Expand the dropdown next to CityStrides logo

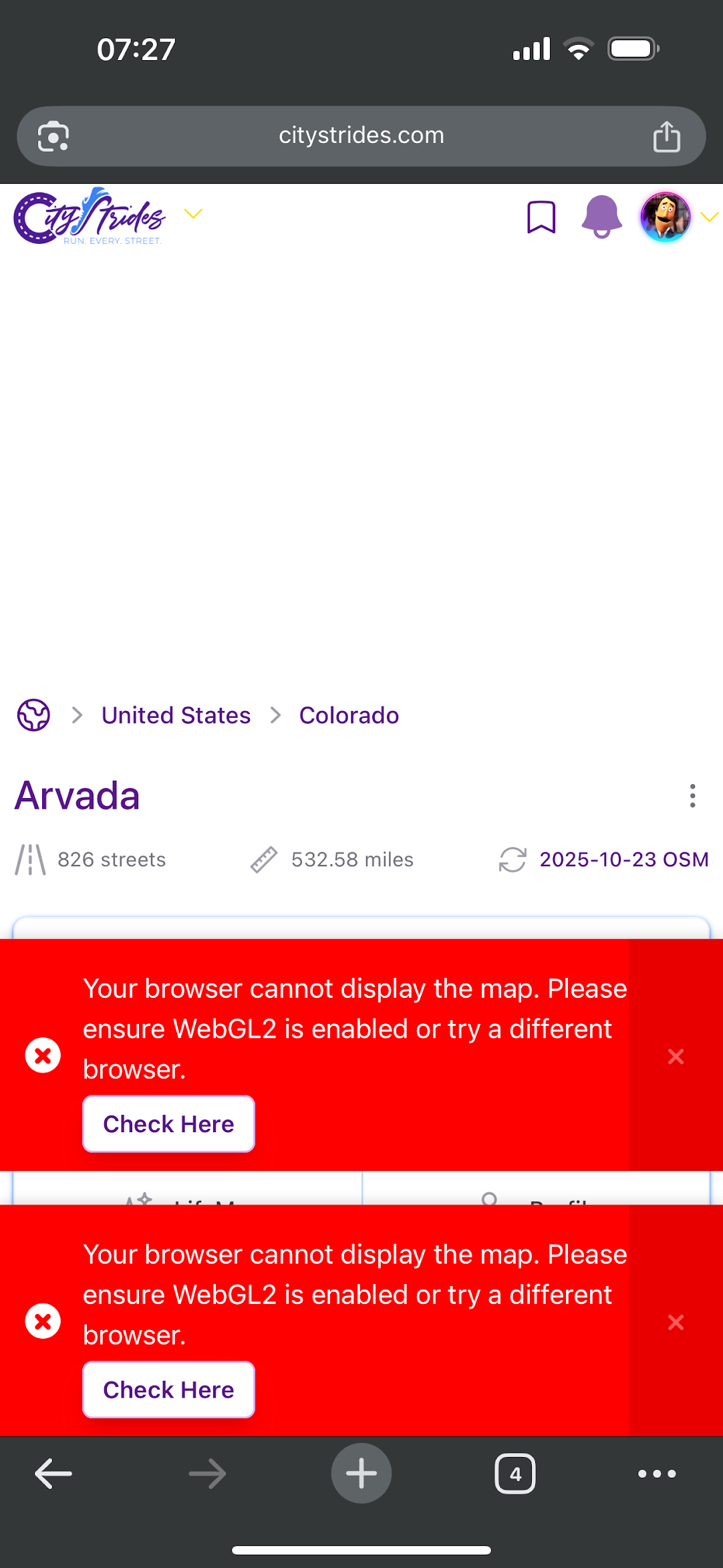coord(193,214)
